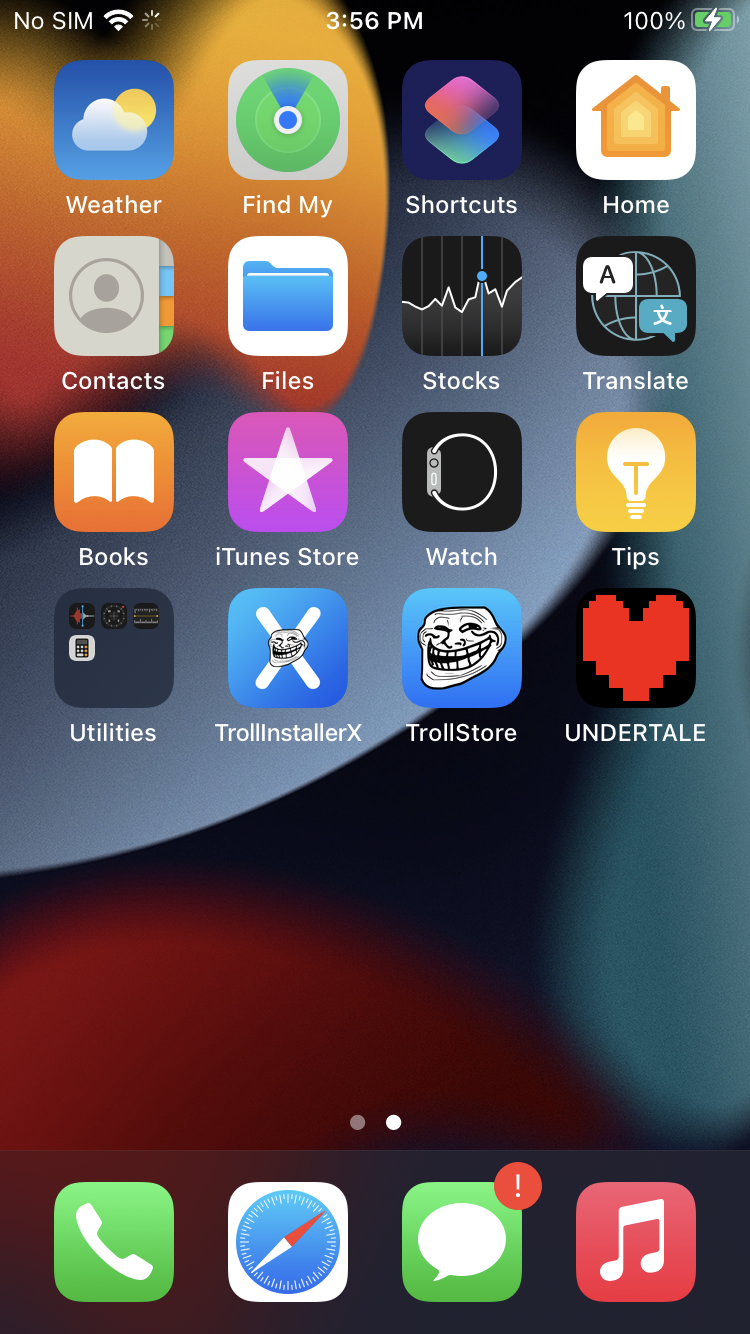750x1334 pixels.
Task: Launch the Home app
Action: pyautogui.click(x=636, y=120)
